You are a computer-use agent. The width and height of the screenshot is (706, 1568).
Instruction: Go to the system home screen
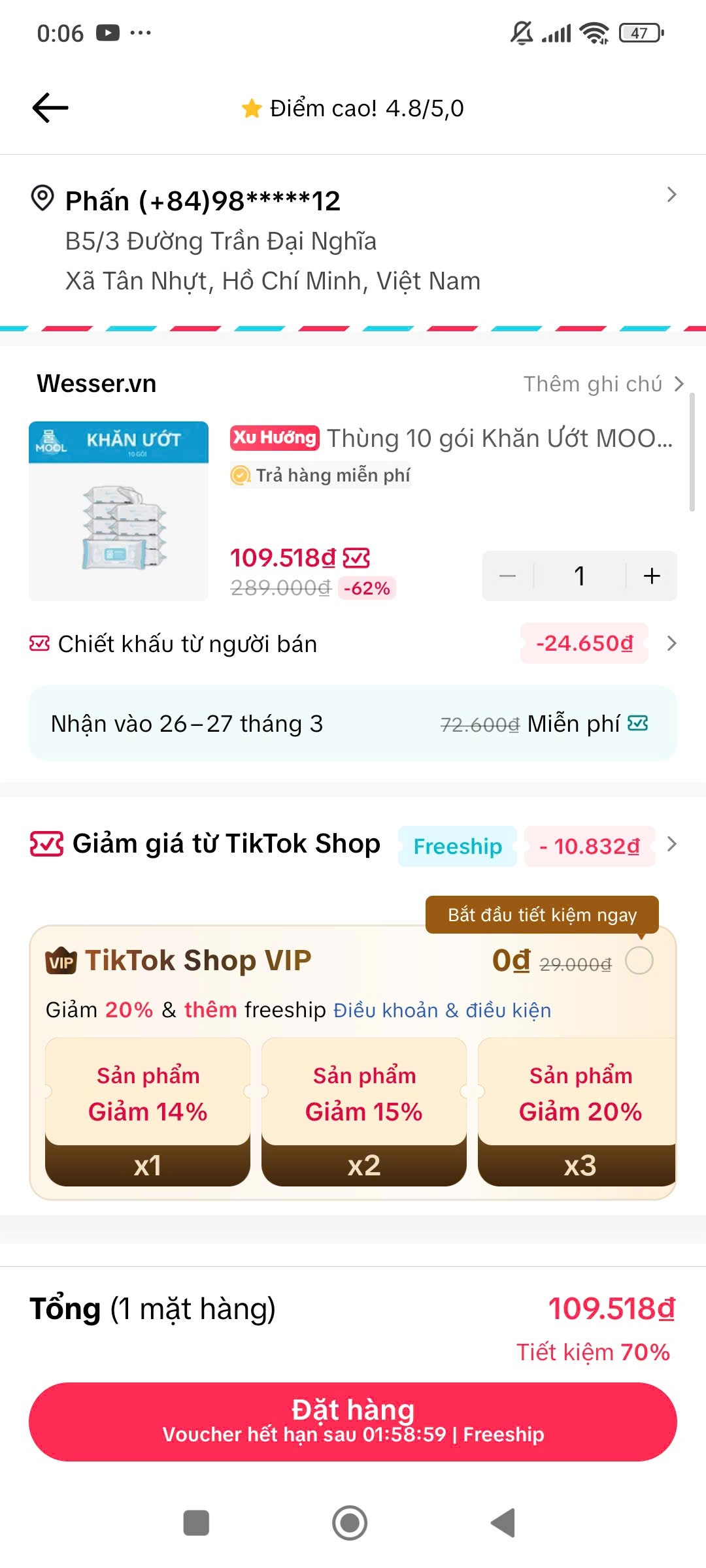(x=350, y=1523)
